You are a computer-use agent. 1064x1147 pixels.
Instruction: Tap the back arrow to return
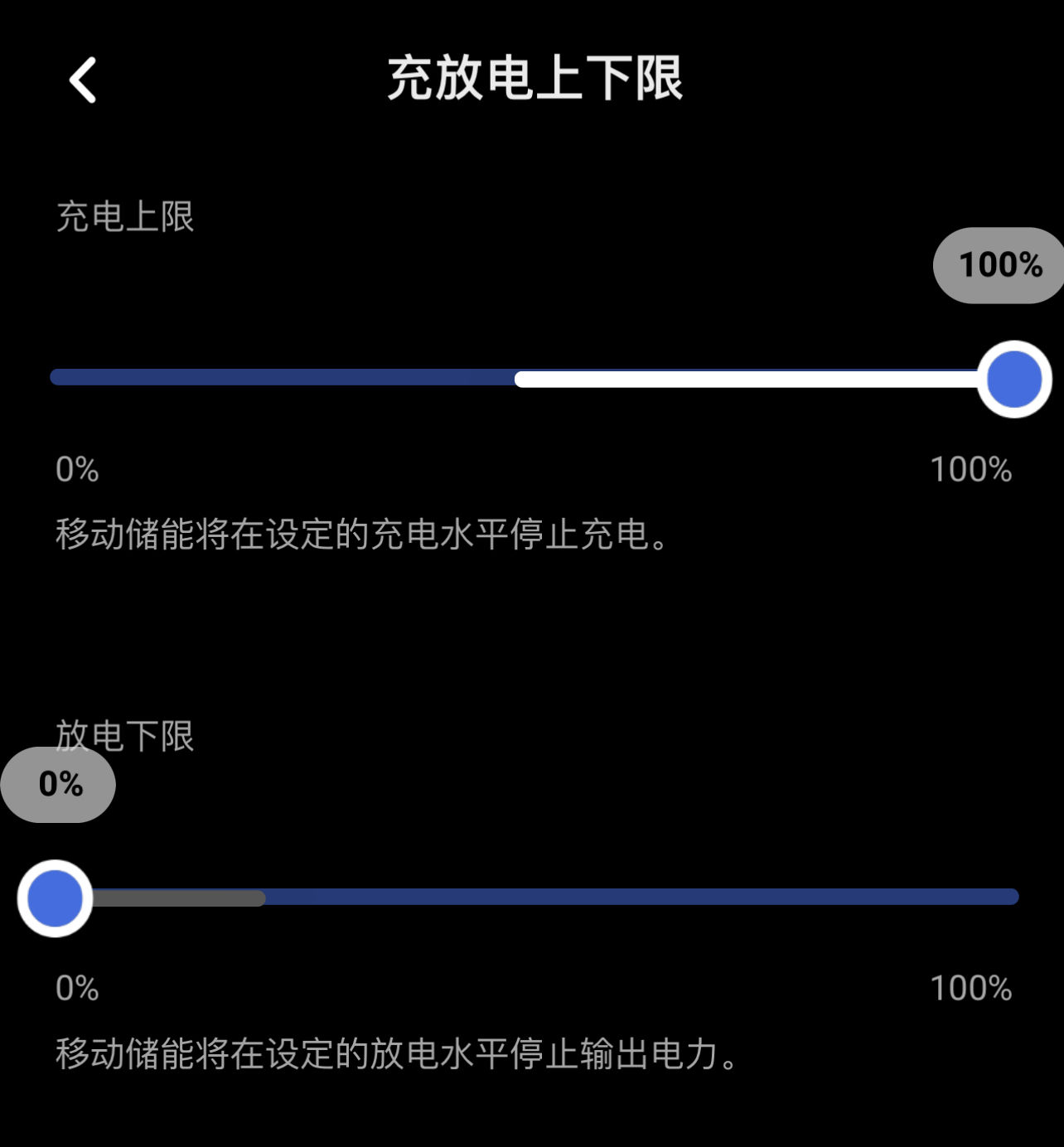[80, 80]
